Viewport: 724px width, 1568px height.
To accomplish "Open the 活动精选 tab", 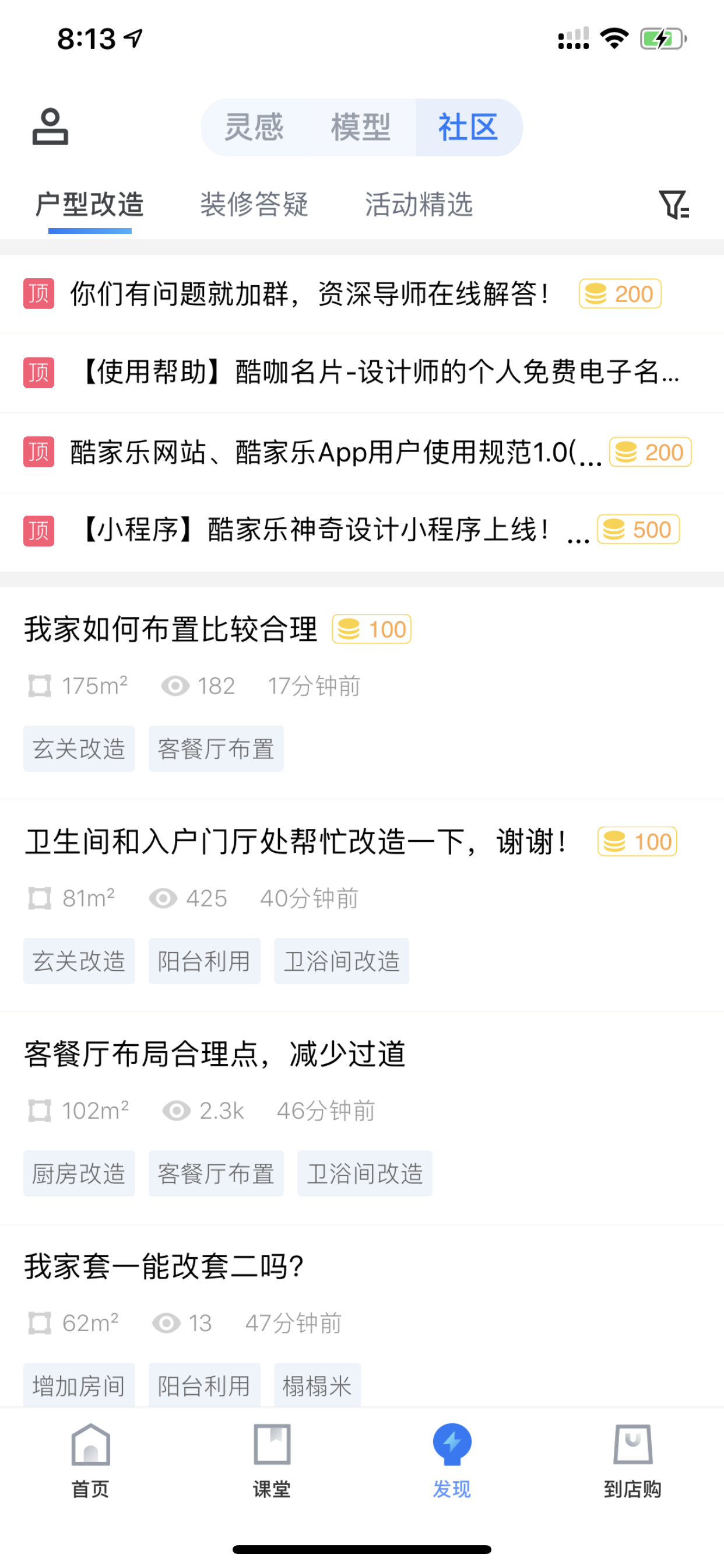I will pyautogui.click(x=419, y=204).
